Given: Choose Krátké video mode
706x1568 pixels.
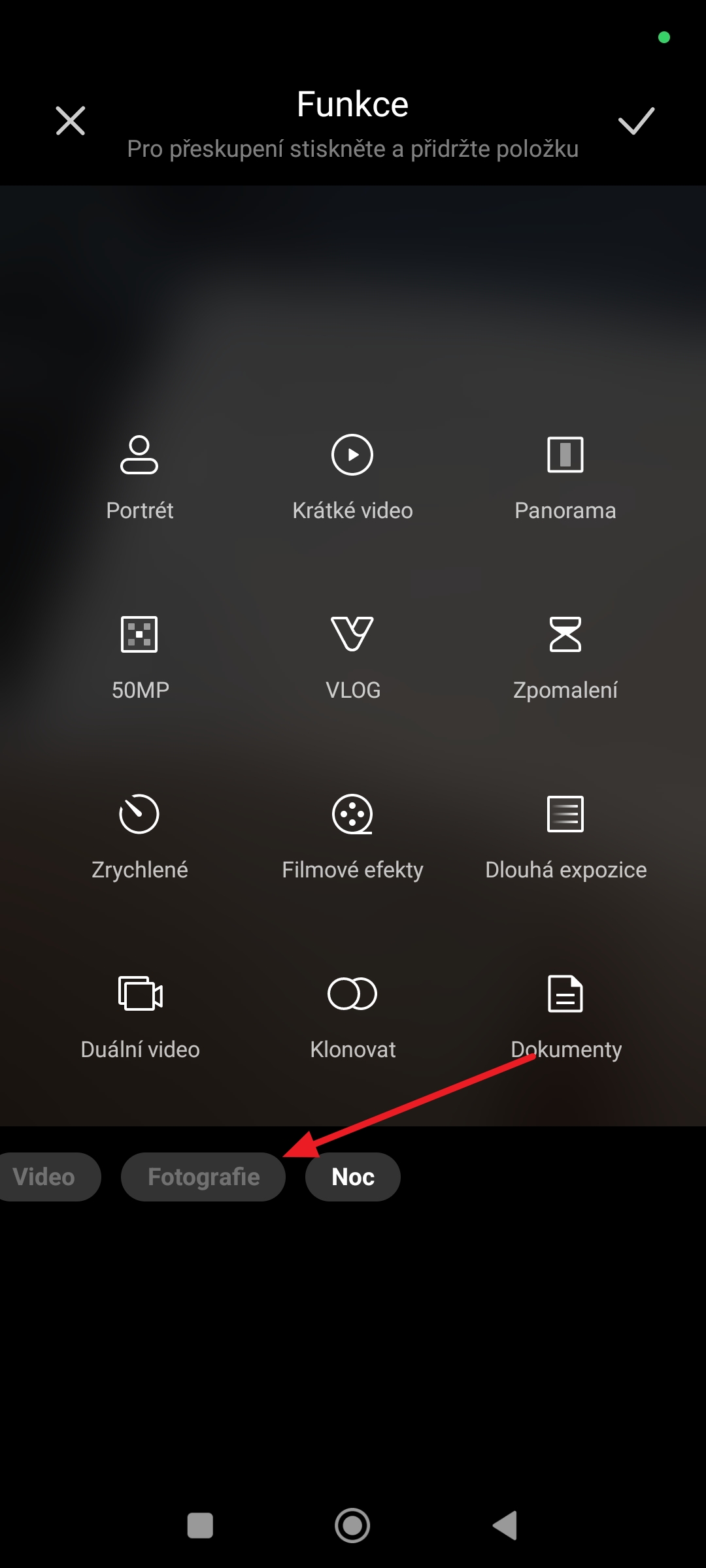Looking at the screenshot, I should [x=352, y=475].
